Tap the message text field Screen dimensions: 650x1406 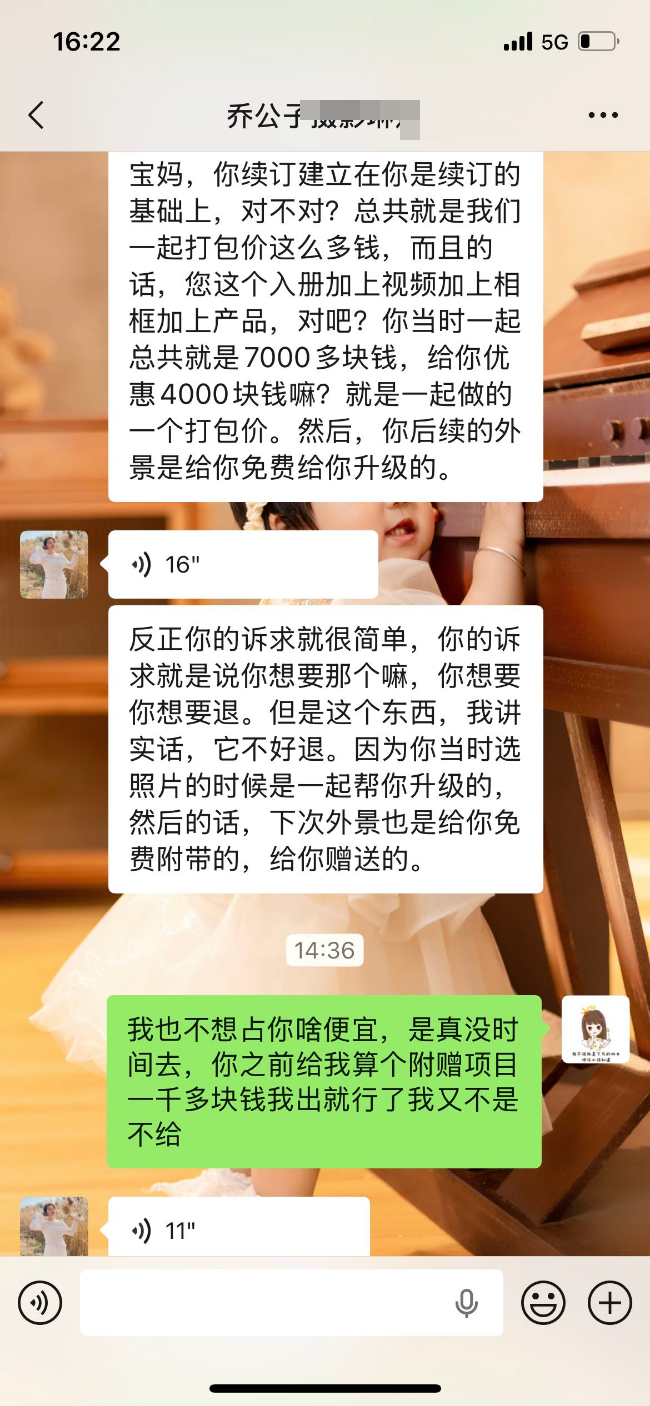pyautogui.click(x=270, y=1303)
